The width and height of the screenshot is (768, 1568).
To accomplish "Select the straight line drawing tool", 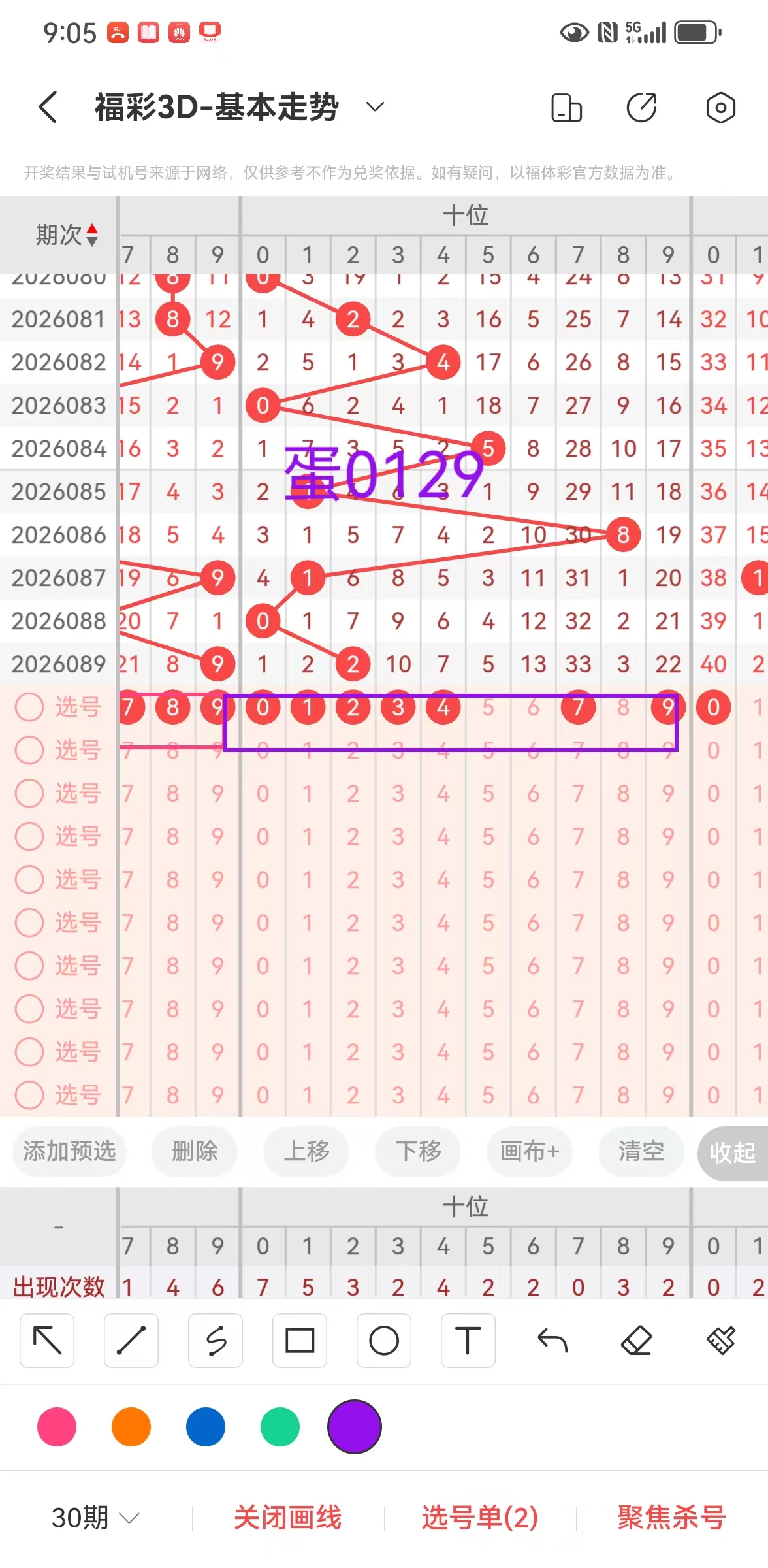I will [x=131, y=1341].
